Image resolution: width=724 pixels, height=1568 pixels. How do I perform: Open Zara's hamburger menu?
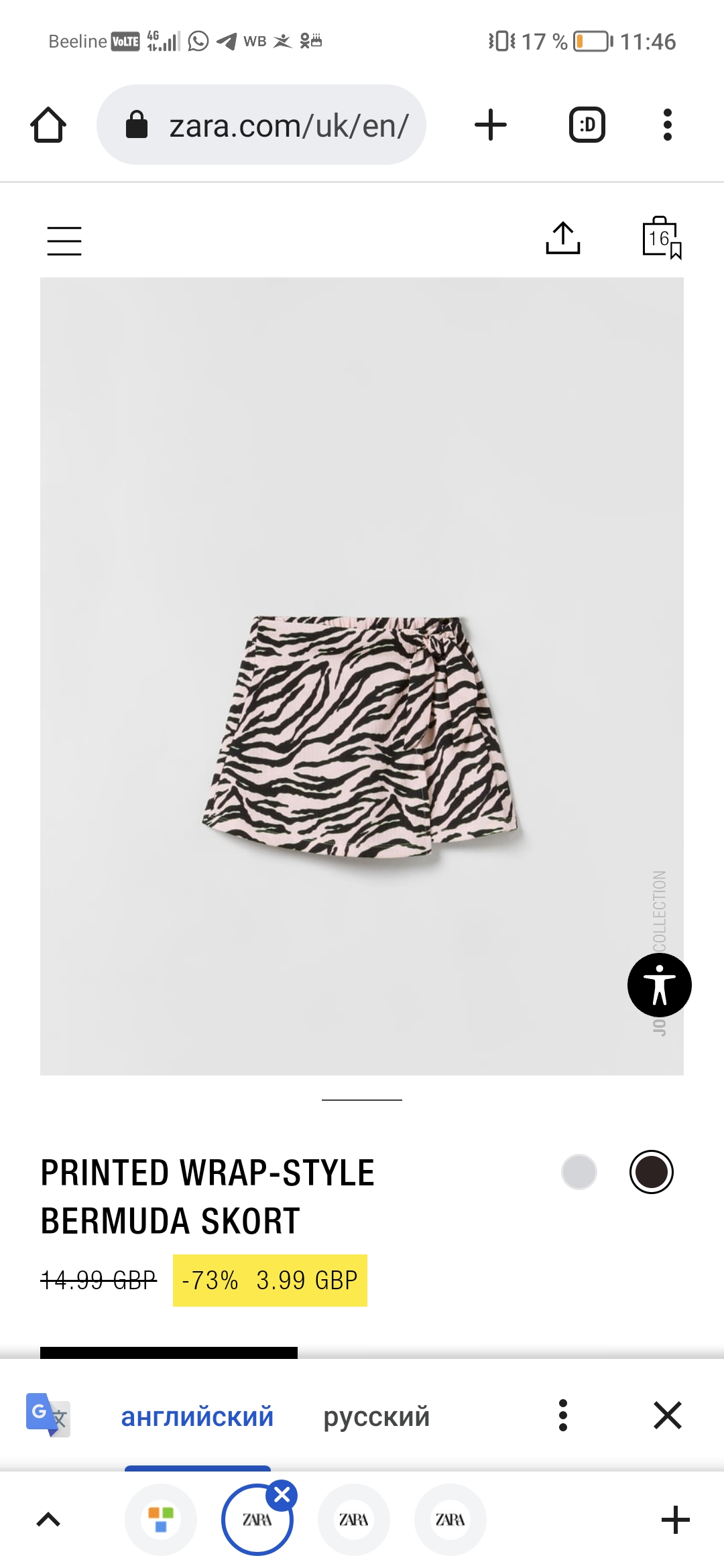(x=64, y=241)
